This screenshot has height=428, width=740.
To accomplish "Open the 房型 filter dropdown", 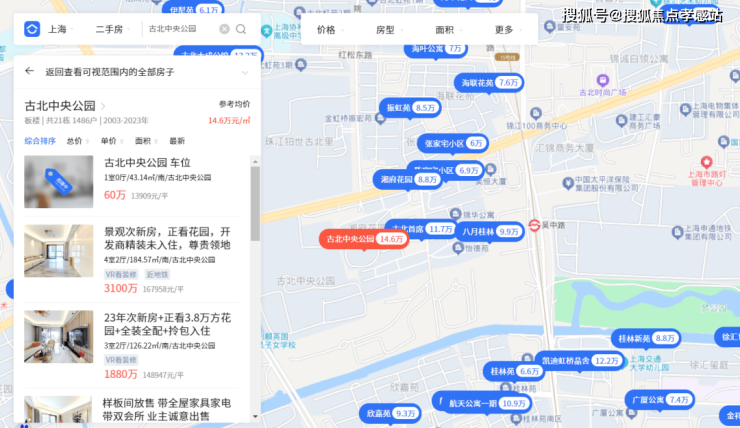I will coord(390,30).
